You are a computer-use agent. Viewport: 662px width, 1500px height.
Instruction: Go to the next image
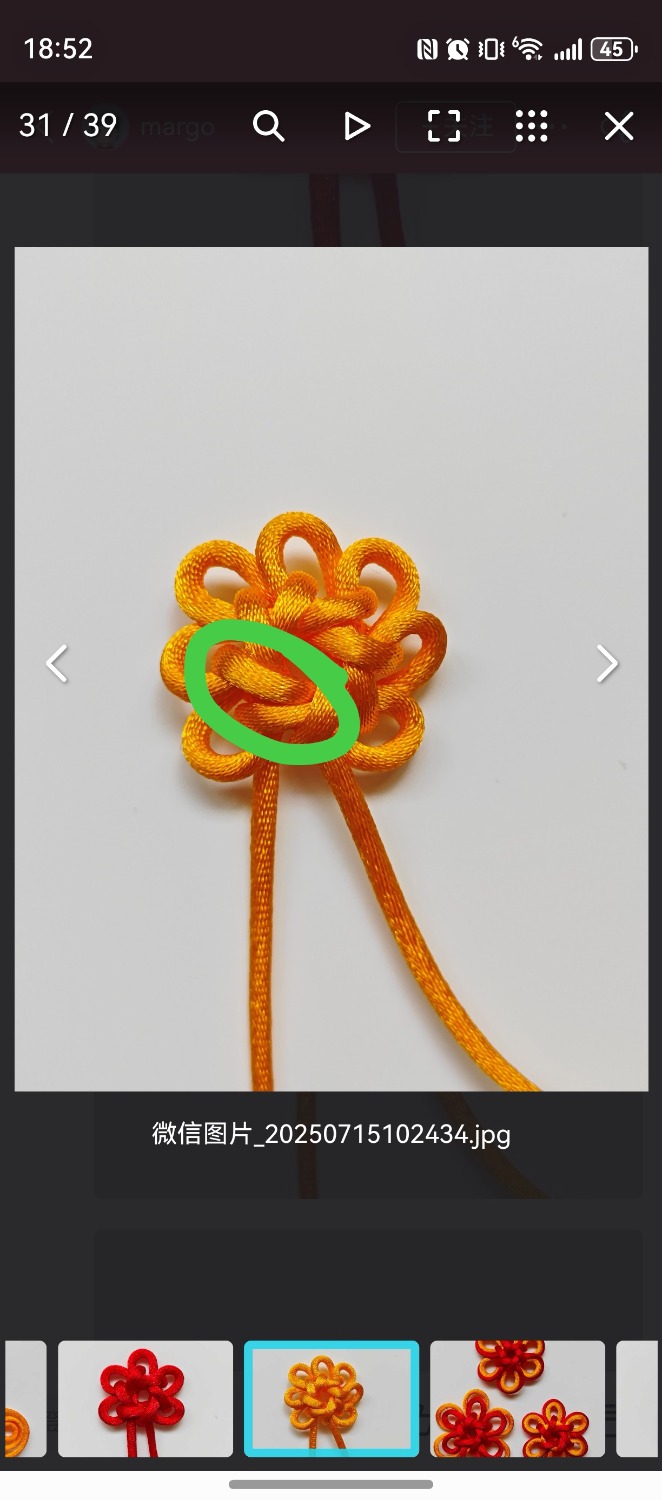pyautogui.click(x=606, y=663)
